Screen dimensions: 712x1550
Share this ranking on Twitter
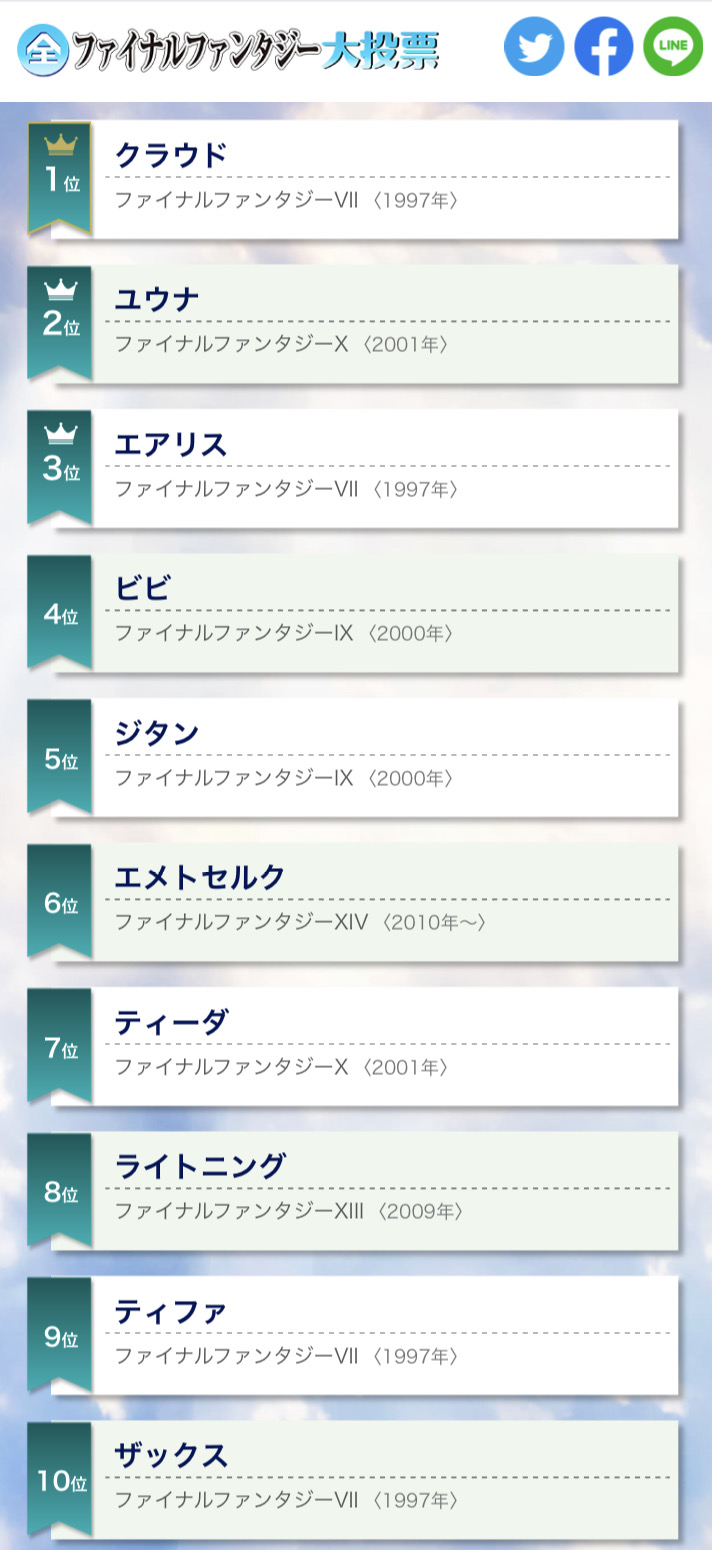point(534,47)
